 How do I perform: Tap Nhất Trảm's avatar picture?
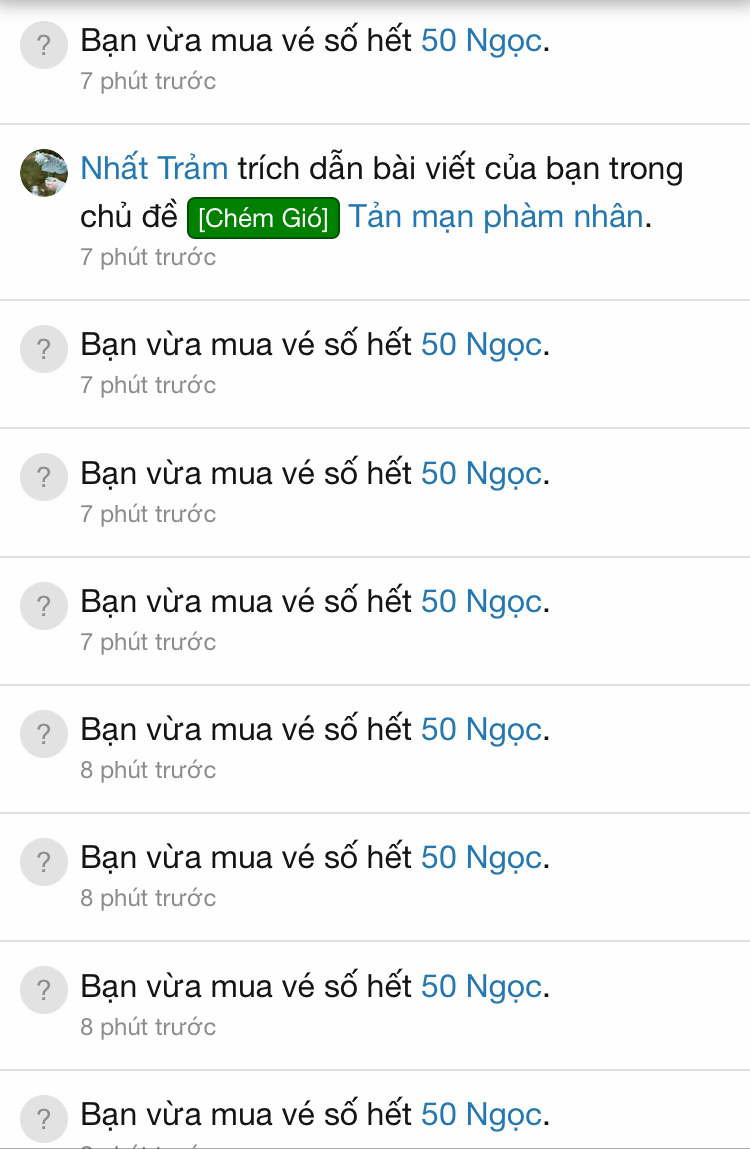click(x=44, y=173)
